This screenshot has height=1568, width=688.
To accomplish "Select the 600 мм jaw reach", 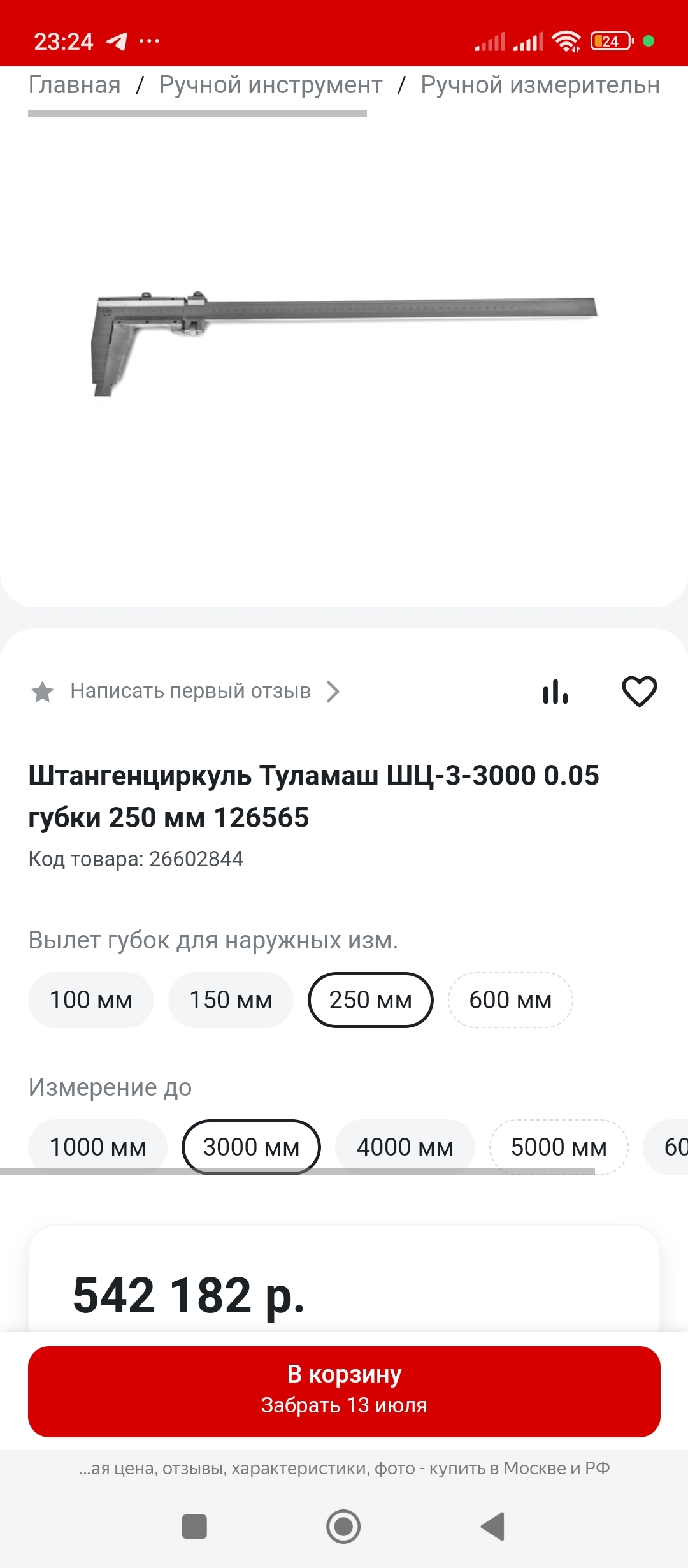I will (510, 1000).
